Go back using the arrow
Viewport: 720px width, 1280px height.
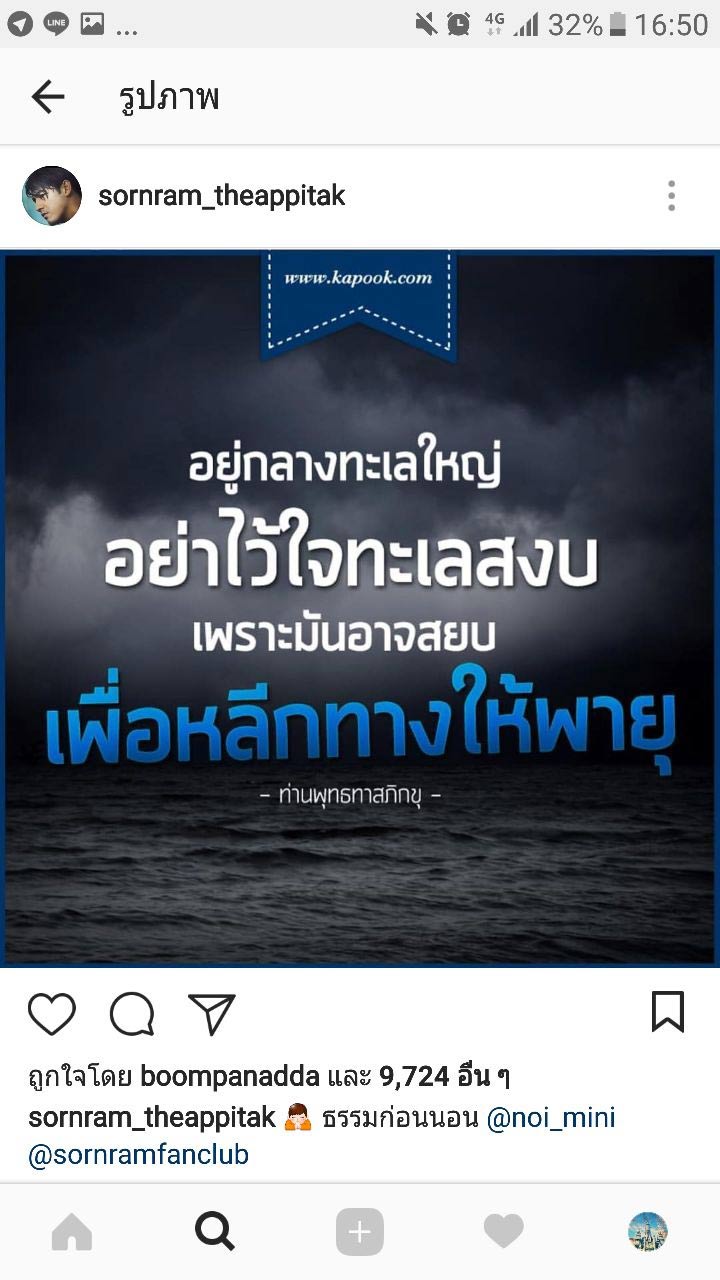(48, 97)
